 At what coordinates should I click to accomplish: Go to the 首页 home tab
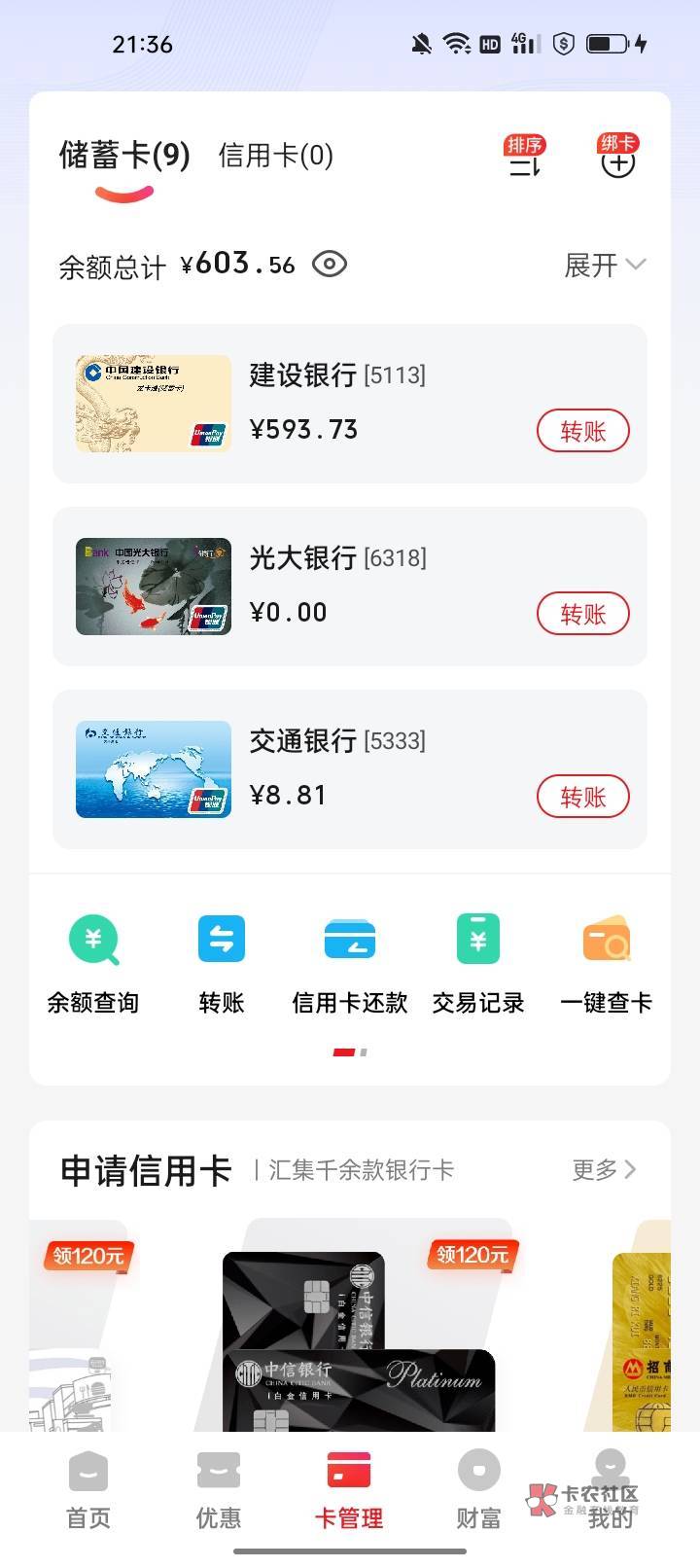click(88, 1490)
